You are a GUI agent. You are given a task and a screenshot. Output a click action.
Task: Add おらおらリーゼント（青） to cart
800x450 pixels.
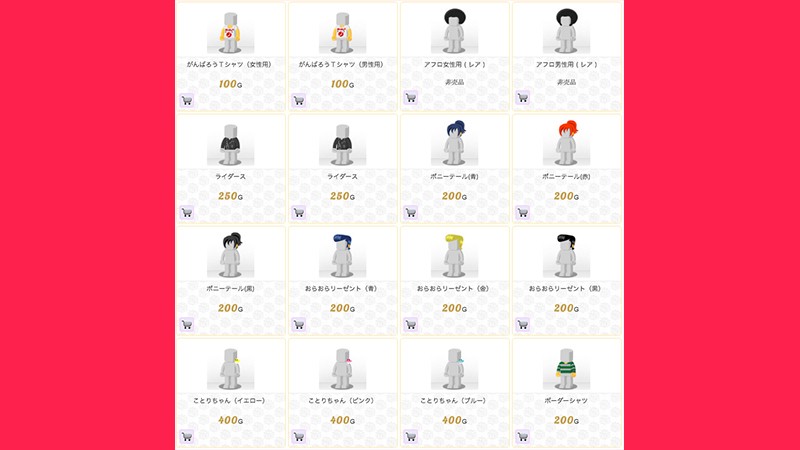coord(298,324)
